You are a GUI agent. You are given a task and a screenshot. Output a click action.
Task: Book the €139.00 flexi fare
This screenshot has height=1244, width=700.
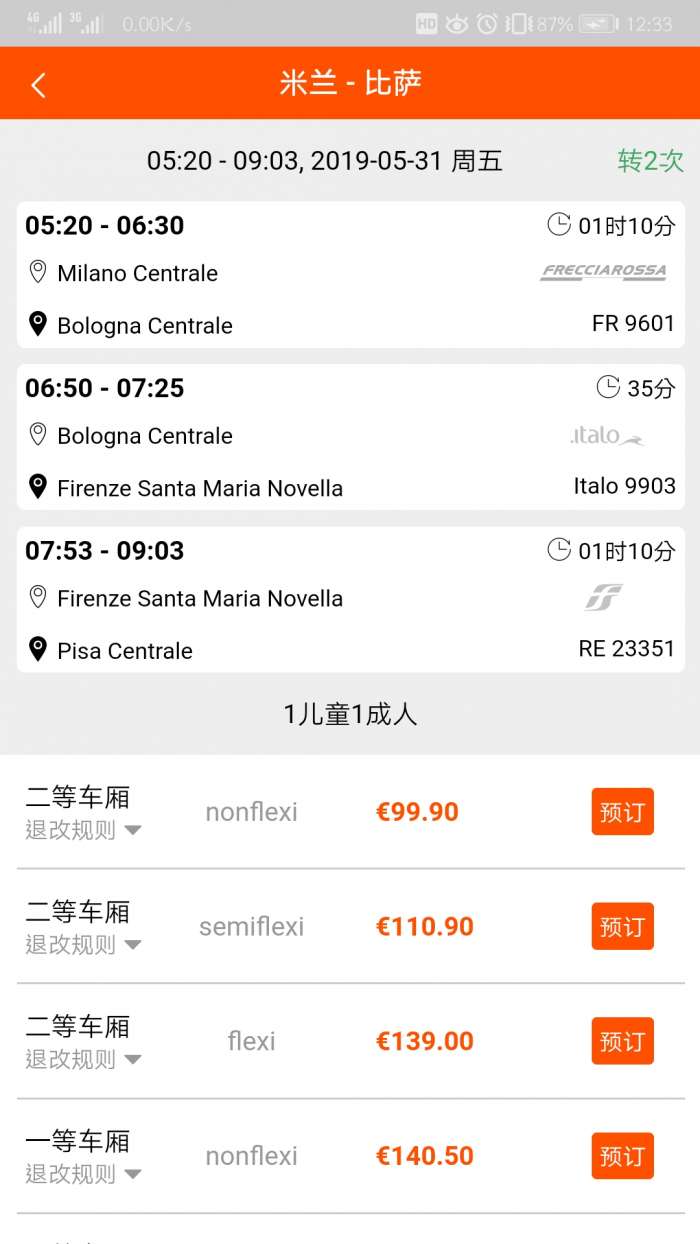[622, 1041]
